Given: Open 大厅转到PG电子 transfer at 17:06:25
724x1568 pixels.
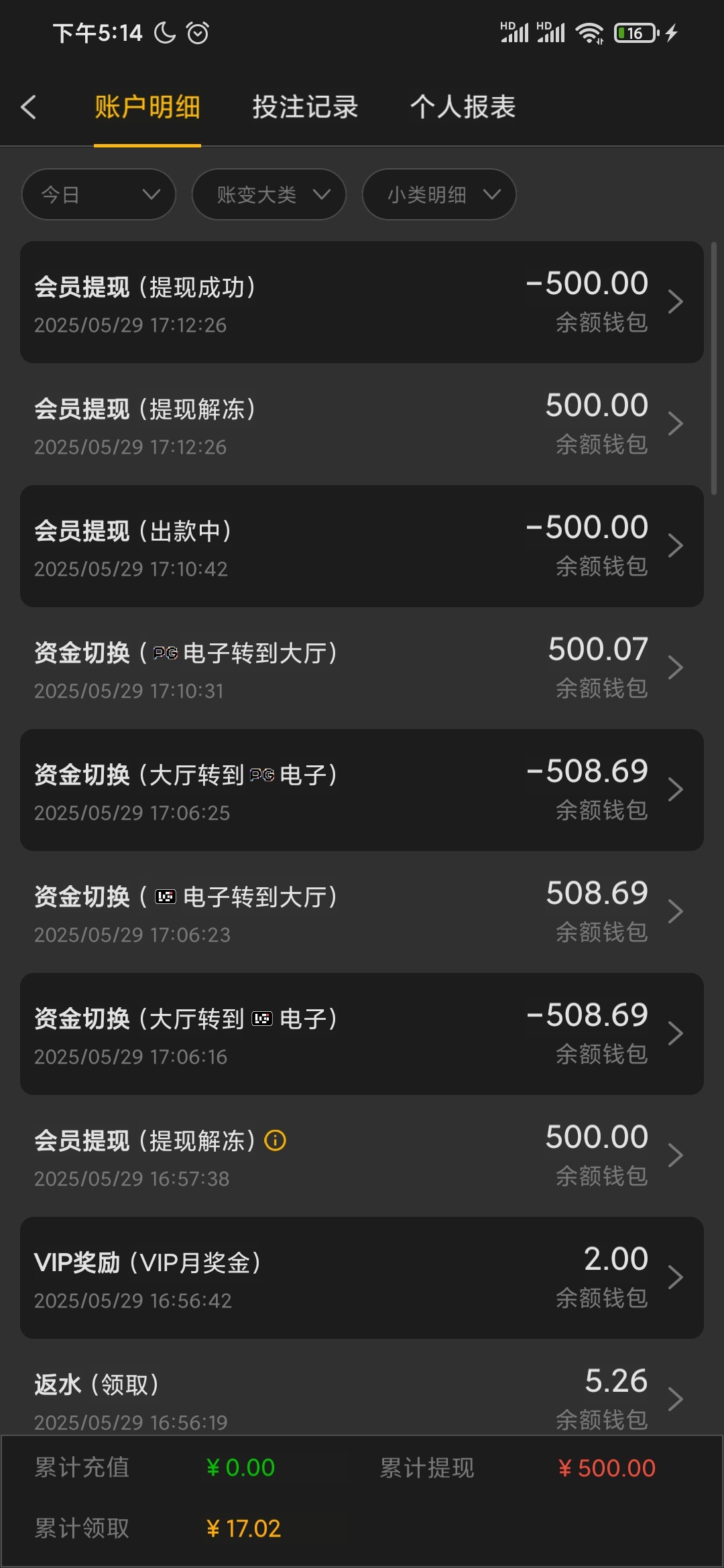Looking at the screenshot, I should click(x=362, y=790).
